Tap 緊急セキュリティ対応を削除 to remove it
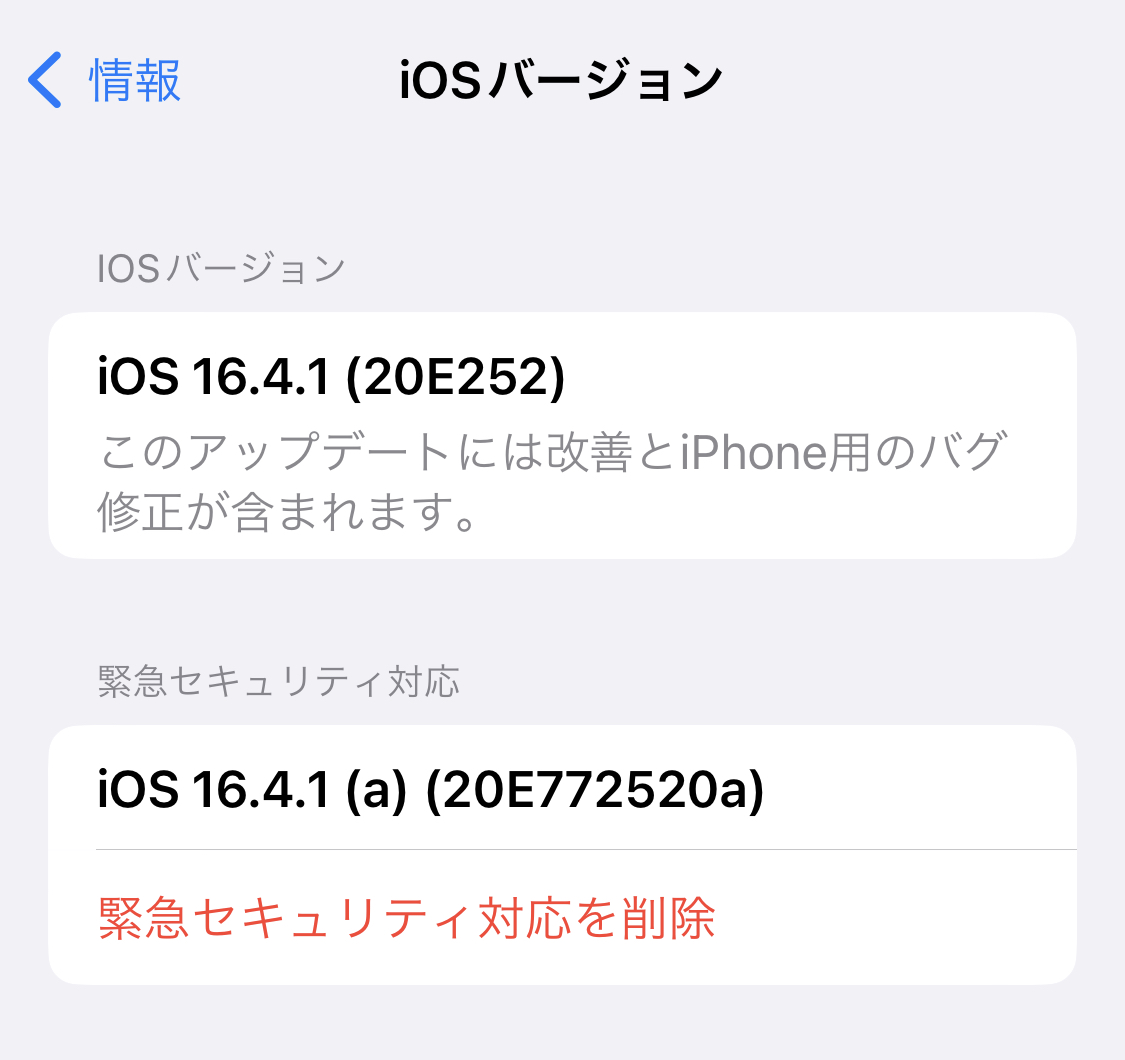 pos(407,918)
